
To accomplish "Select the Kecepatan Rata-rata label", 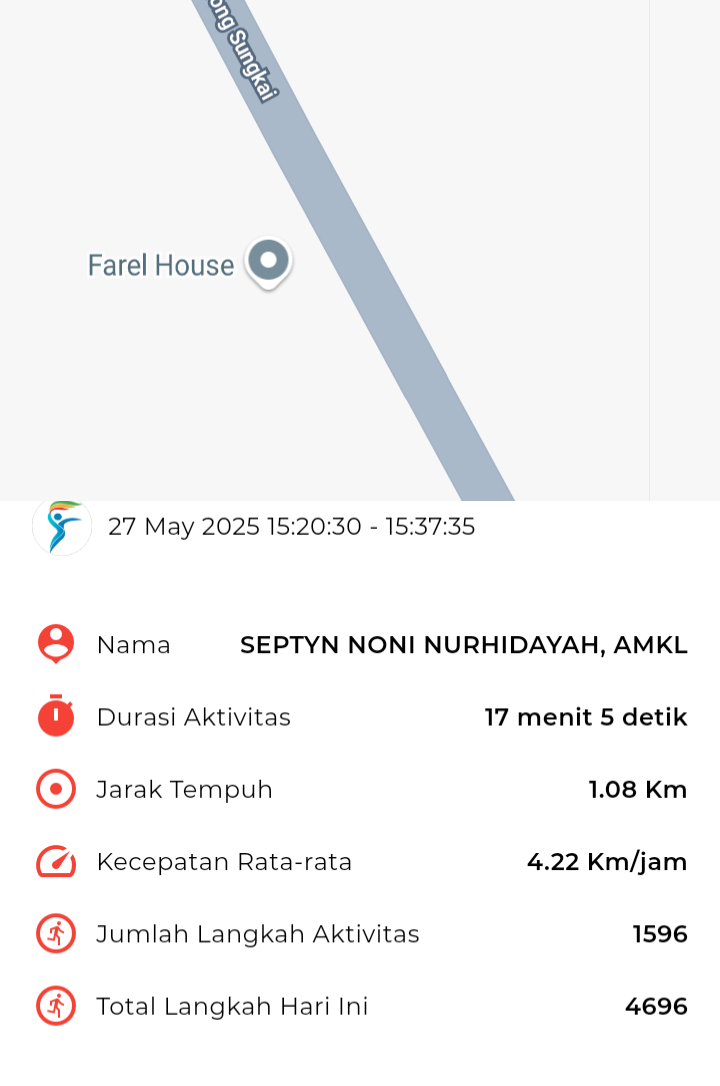I will point(226,861).
